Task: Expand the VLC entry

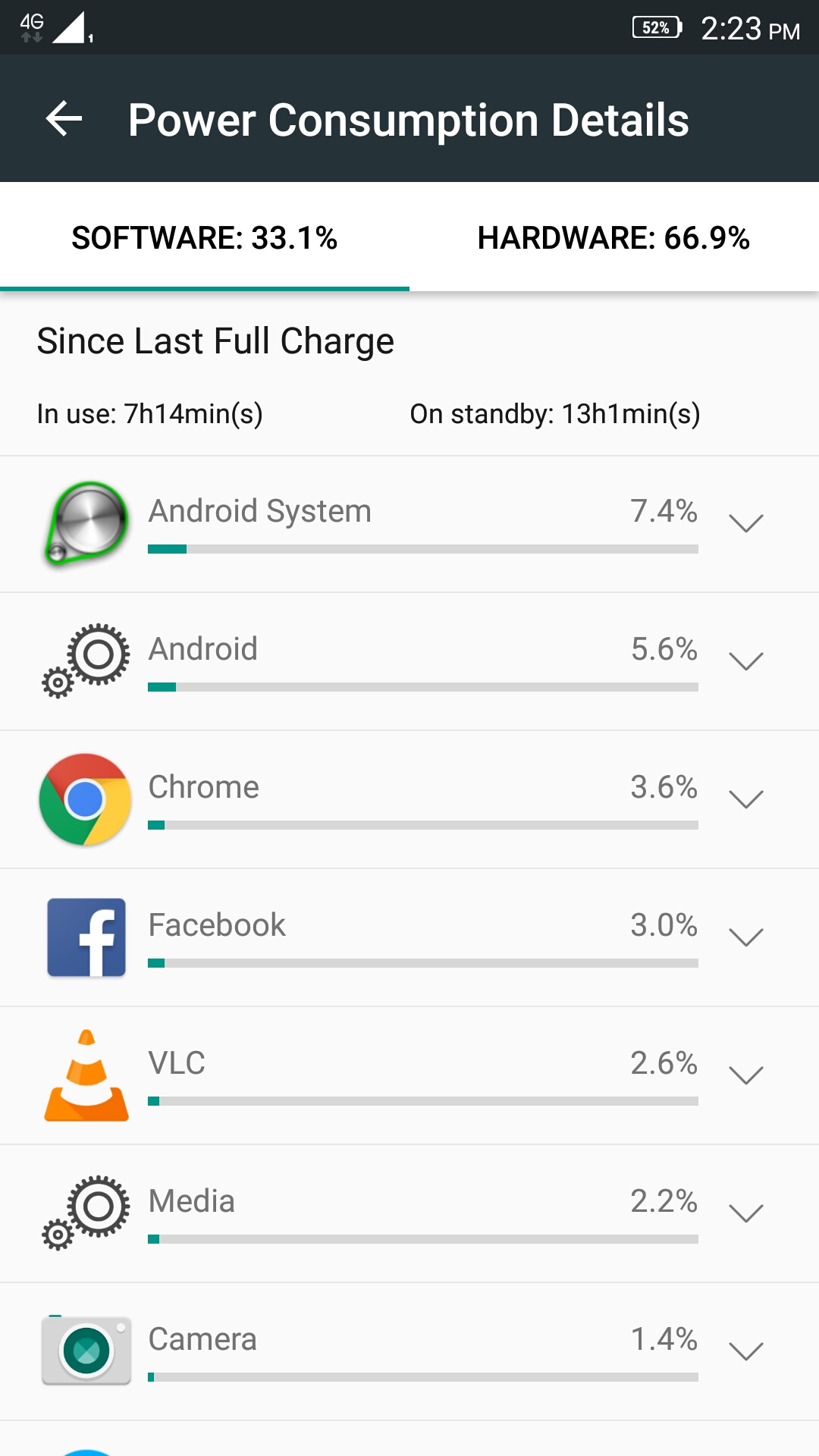Action: (745, 1075)
